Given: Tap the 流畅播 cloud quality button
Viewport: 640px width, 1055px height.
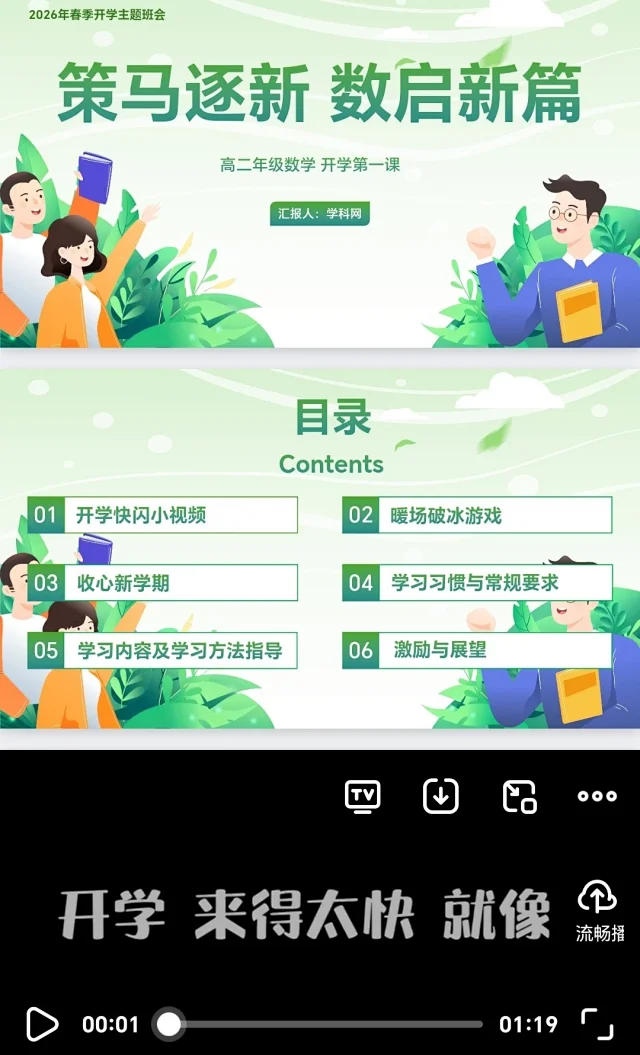Looking at the screenshot, I should pyautogui.click(x=598, y=910).
